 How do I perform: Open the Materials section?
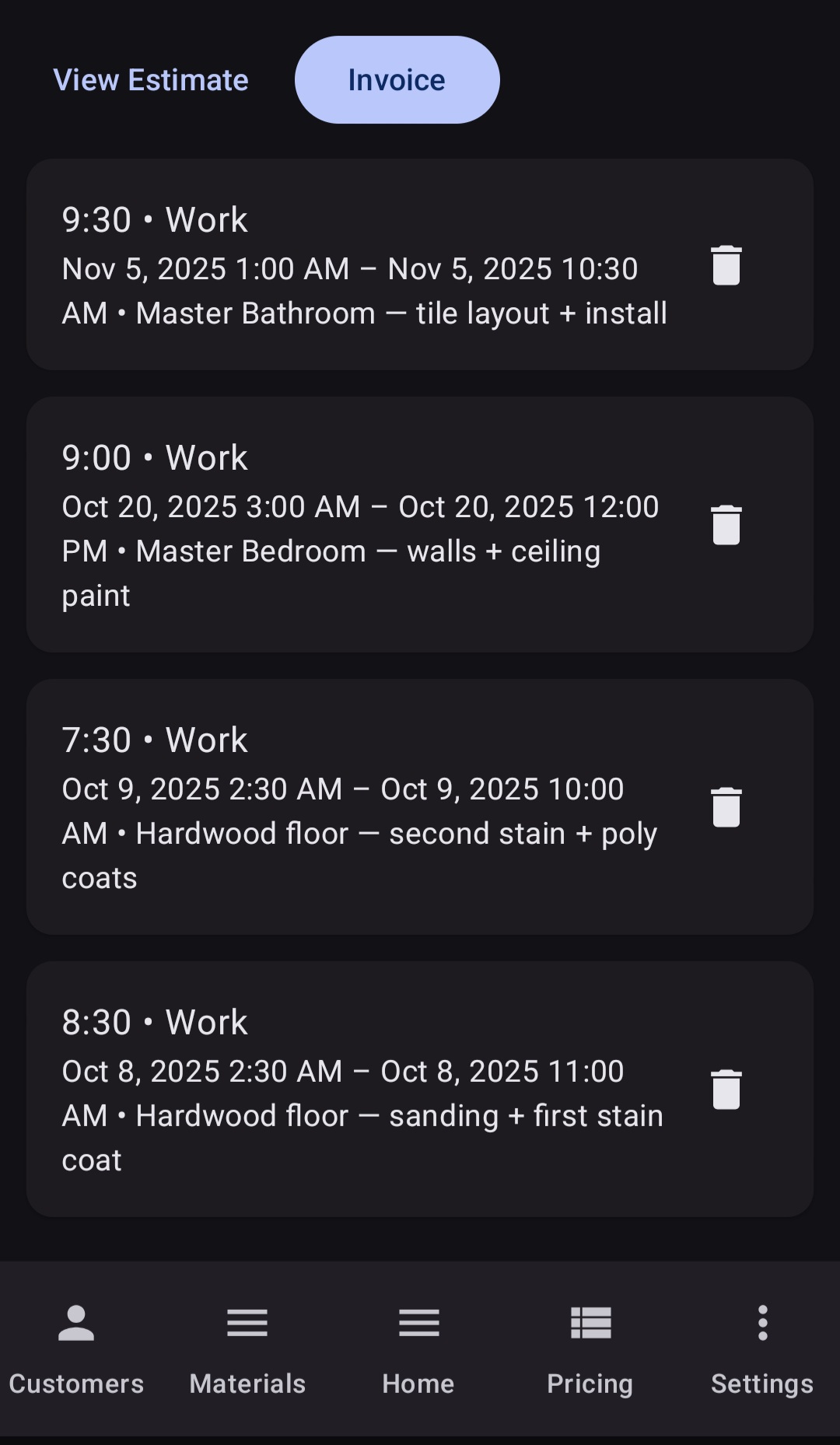[247, 1353]
